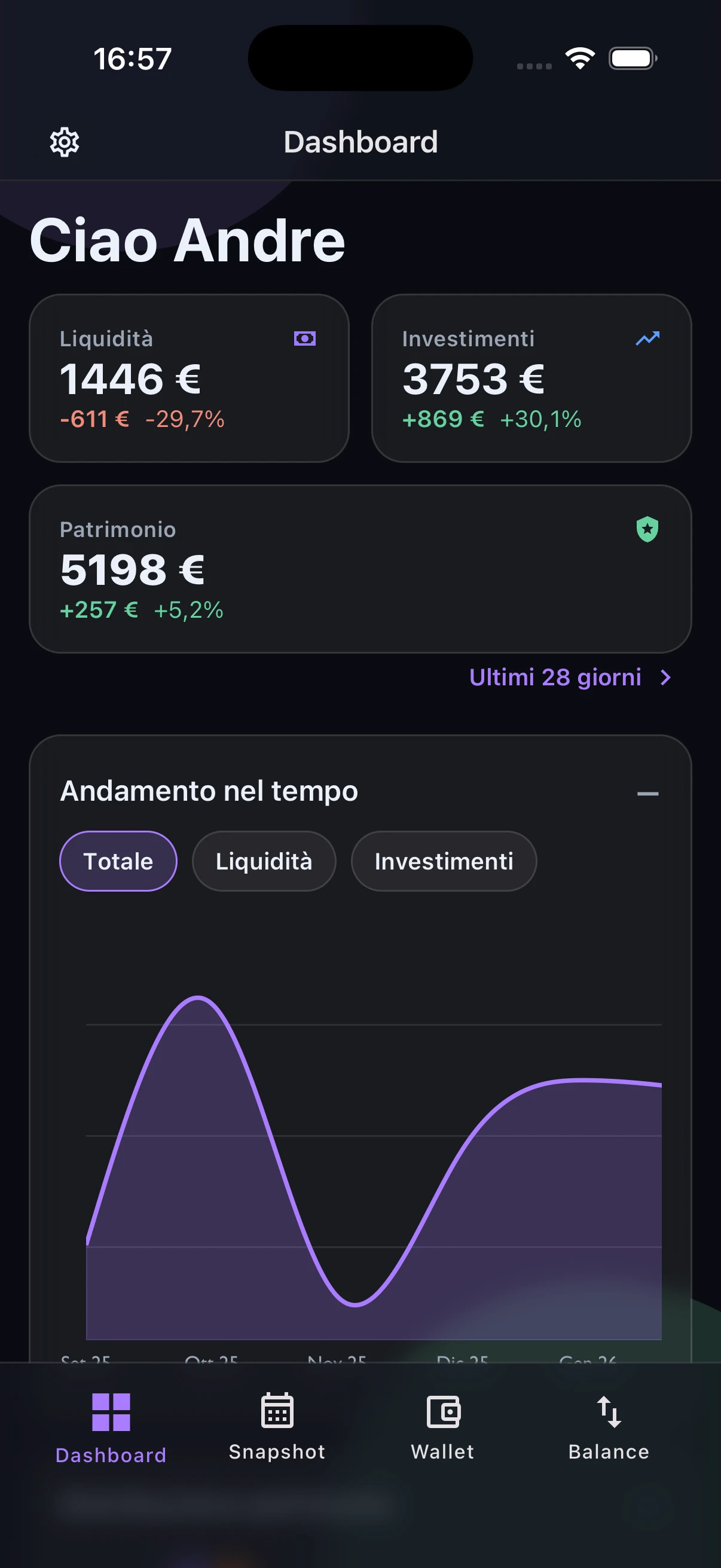The image size is (721, 1568).
Task: Expand details via the Ultimi 28 giorni chevron
Action: (x=664, y=678)
